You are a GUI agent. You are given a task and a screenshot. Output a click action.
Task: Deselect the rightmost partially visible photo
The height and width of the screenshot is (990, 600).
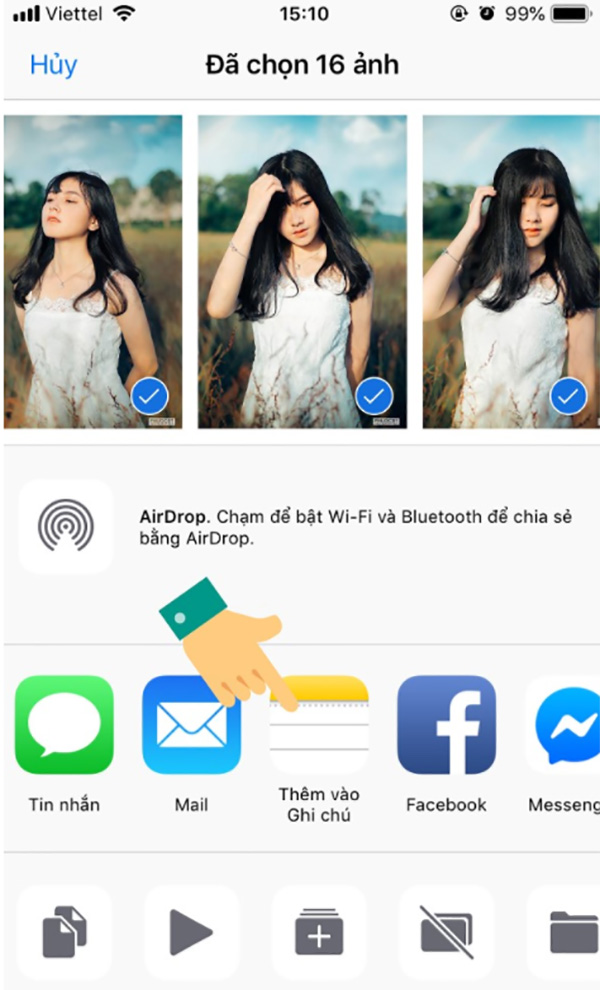[568, 397]
